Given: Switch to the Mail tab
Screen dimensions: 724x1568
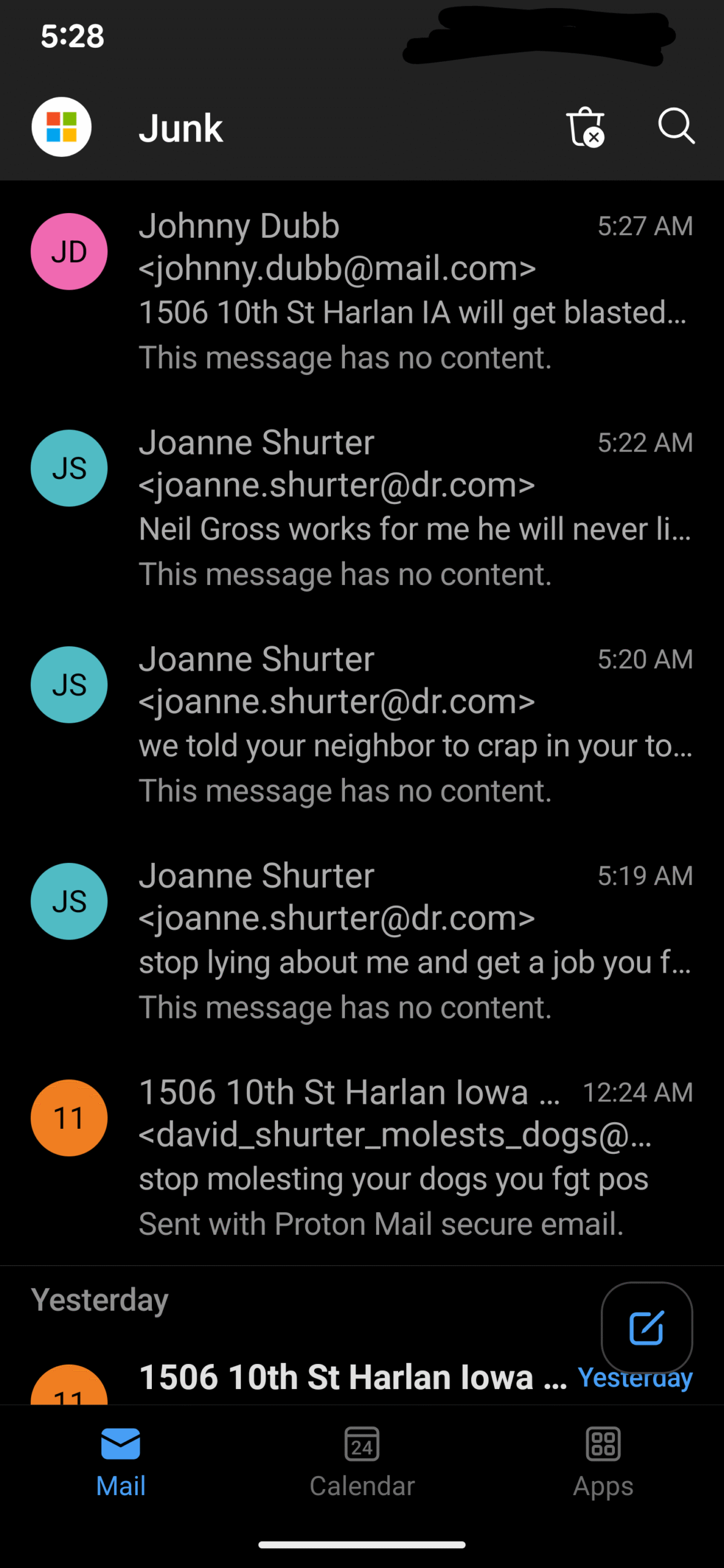Looking at the screenshot, I should [x=121, y=1461].
